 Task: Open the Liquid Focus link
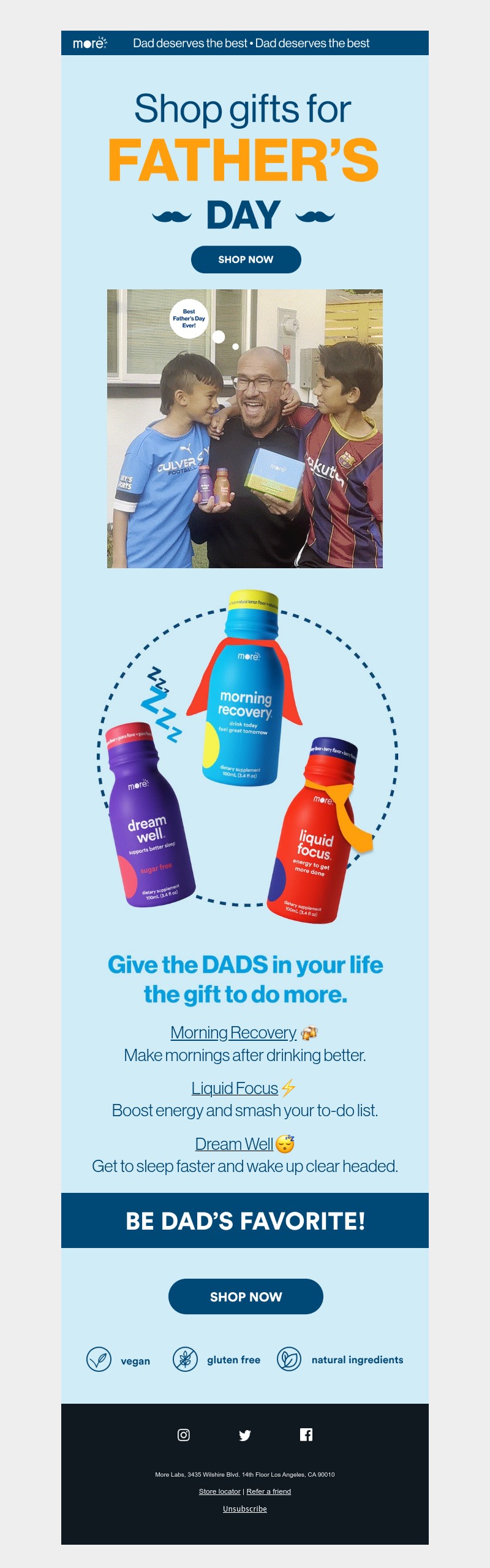point(235,1088)
